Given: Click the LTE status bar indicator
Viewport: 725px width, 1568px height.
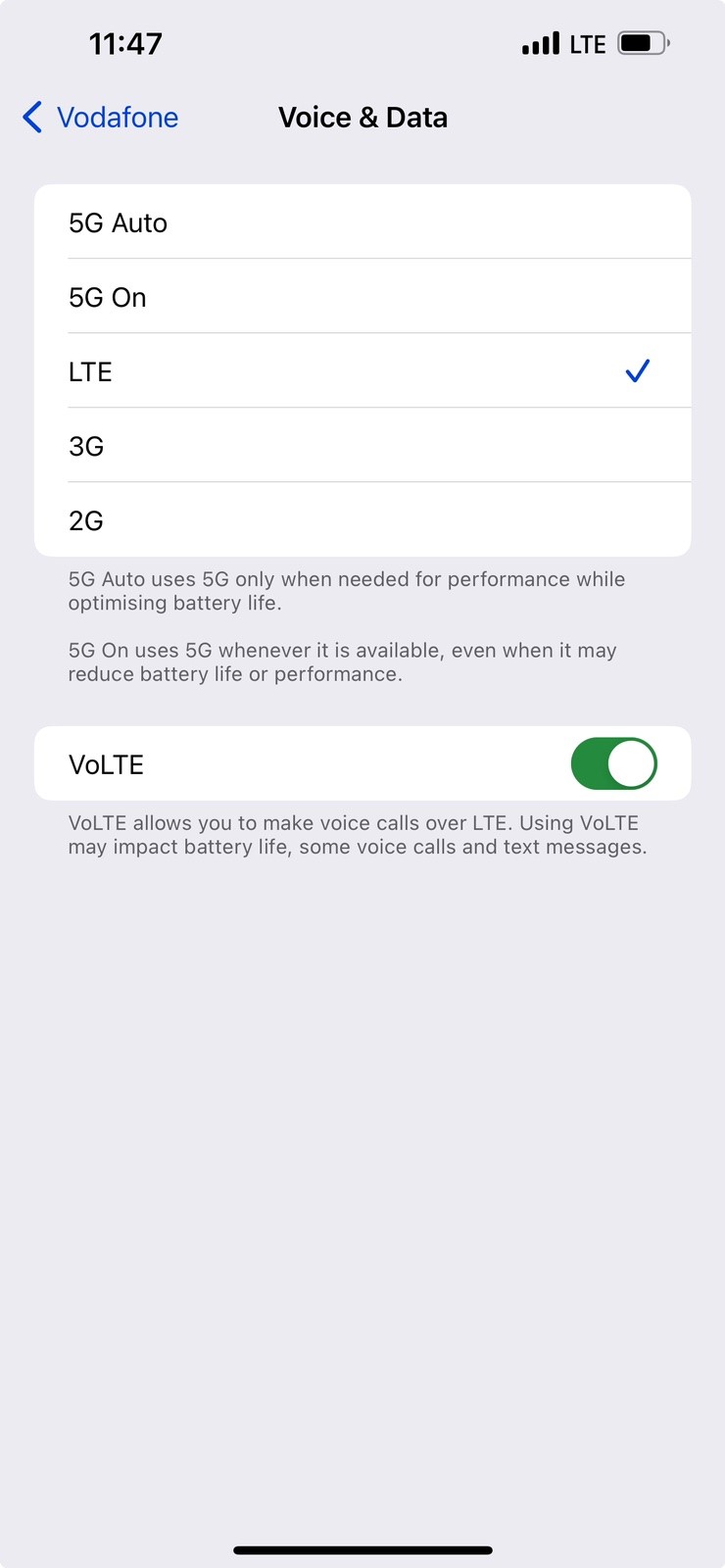Looking at the screenshot, I should [x=589, y=42].
